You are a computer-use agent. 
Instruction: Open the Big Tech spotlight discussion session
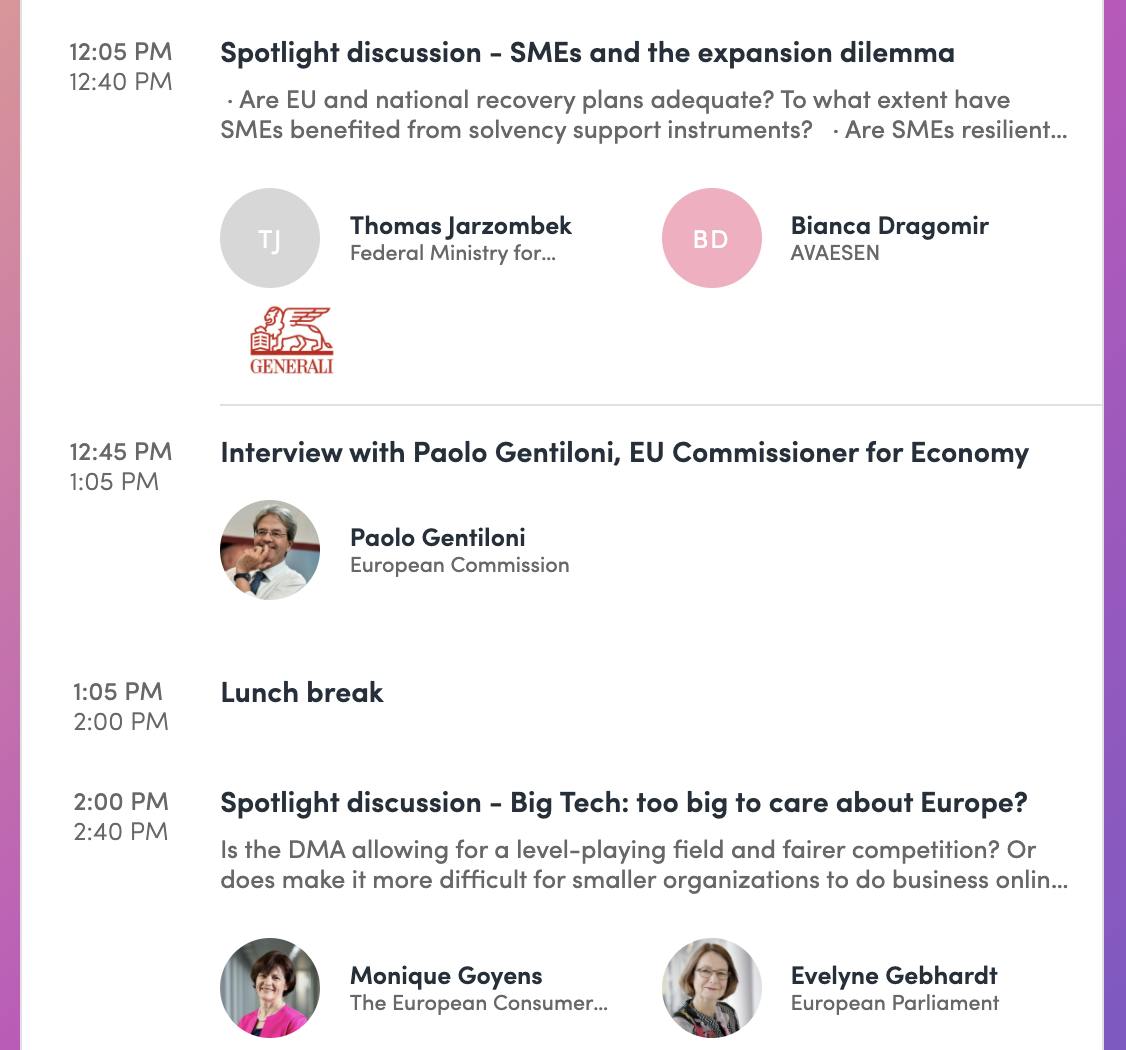pos(623,802)
